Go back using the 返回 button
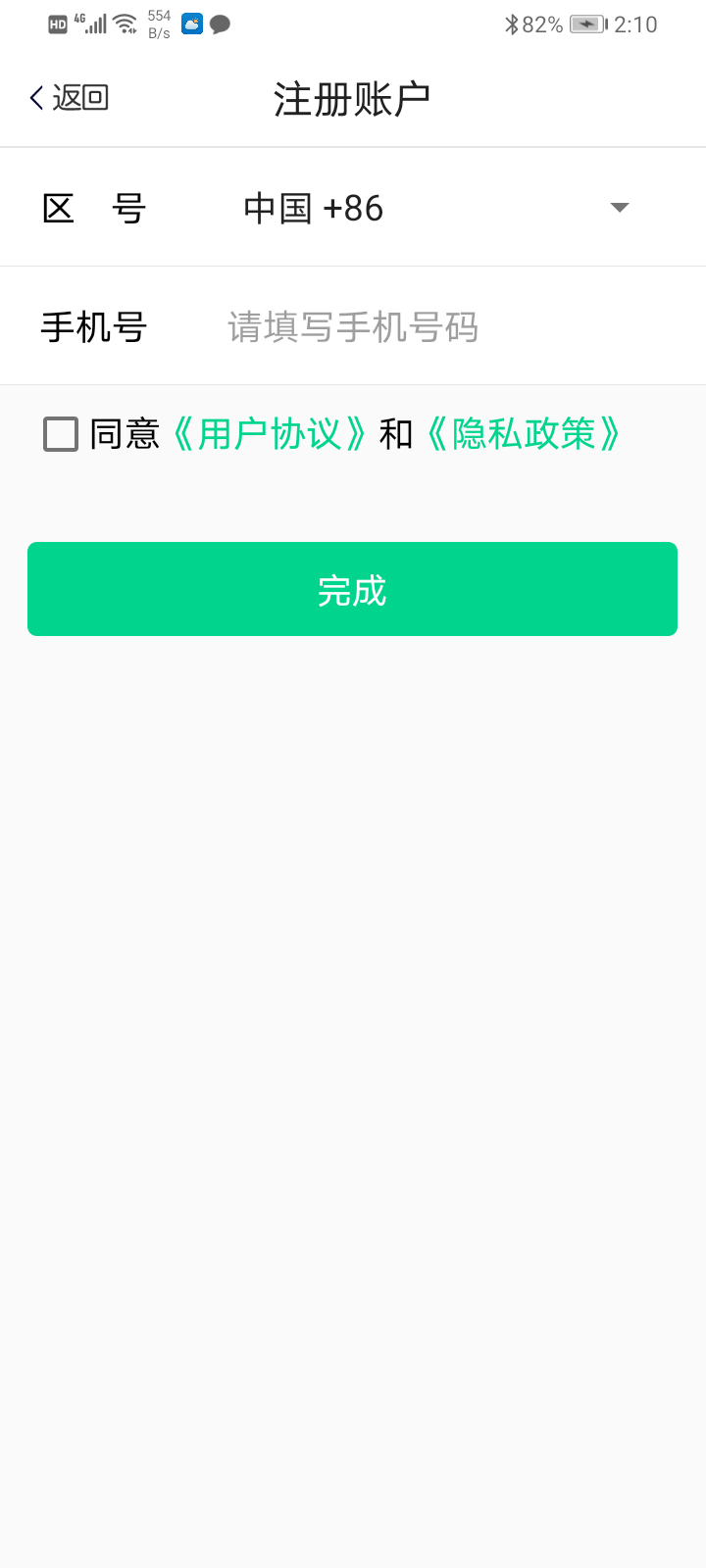This screenshot has width=706, height=1568. tap(69, 98)
